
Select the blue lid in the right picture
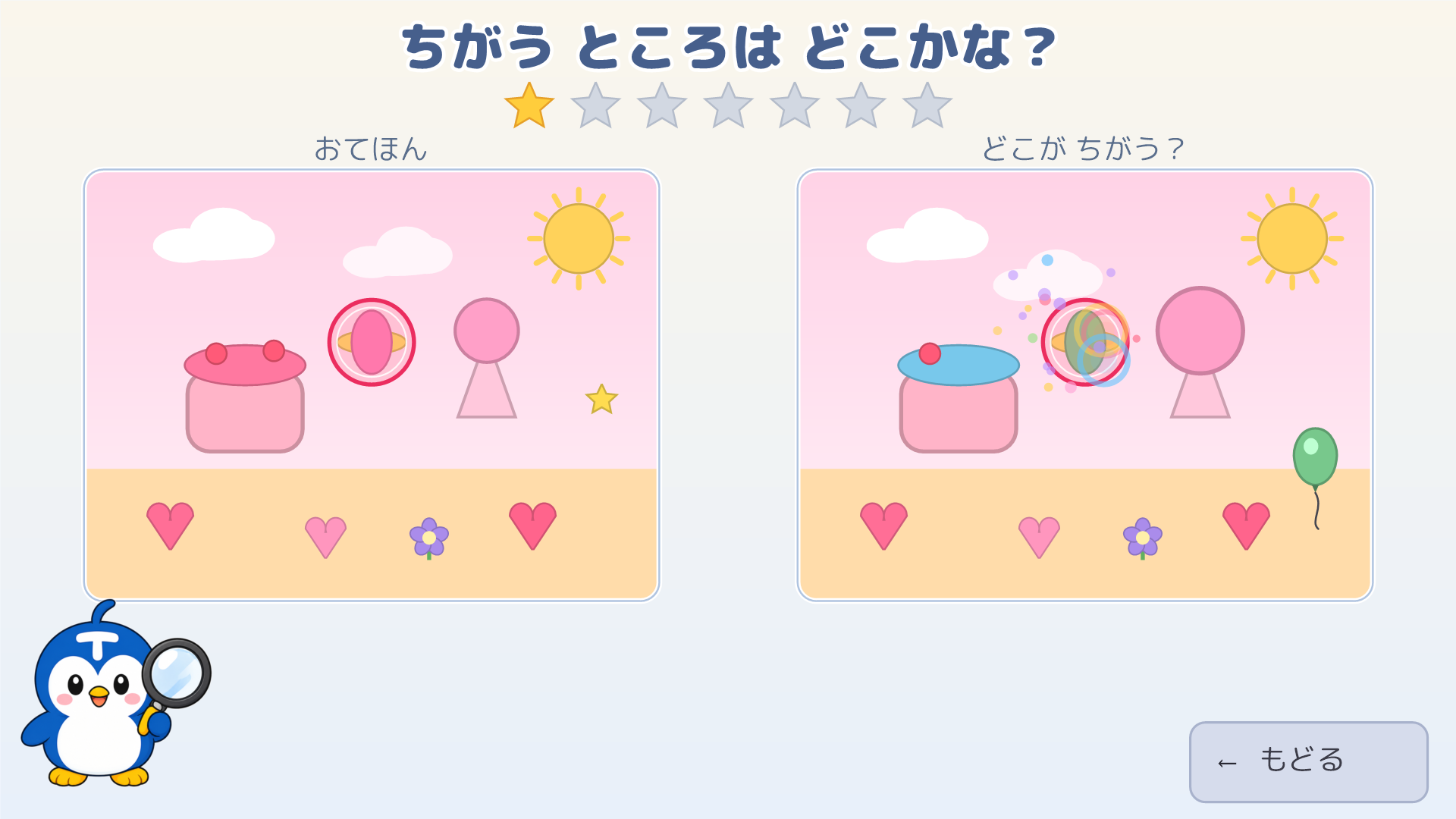click(959, 365)
